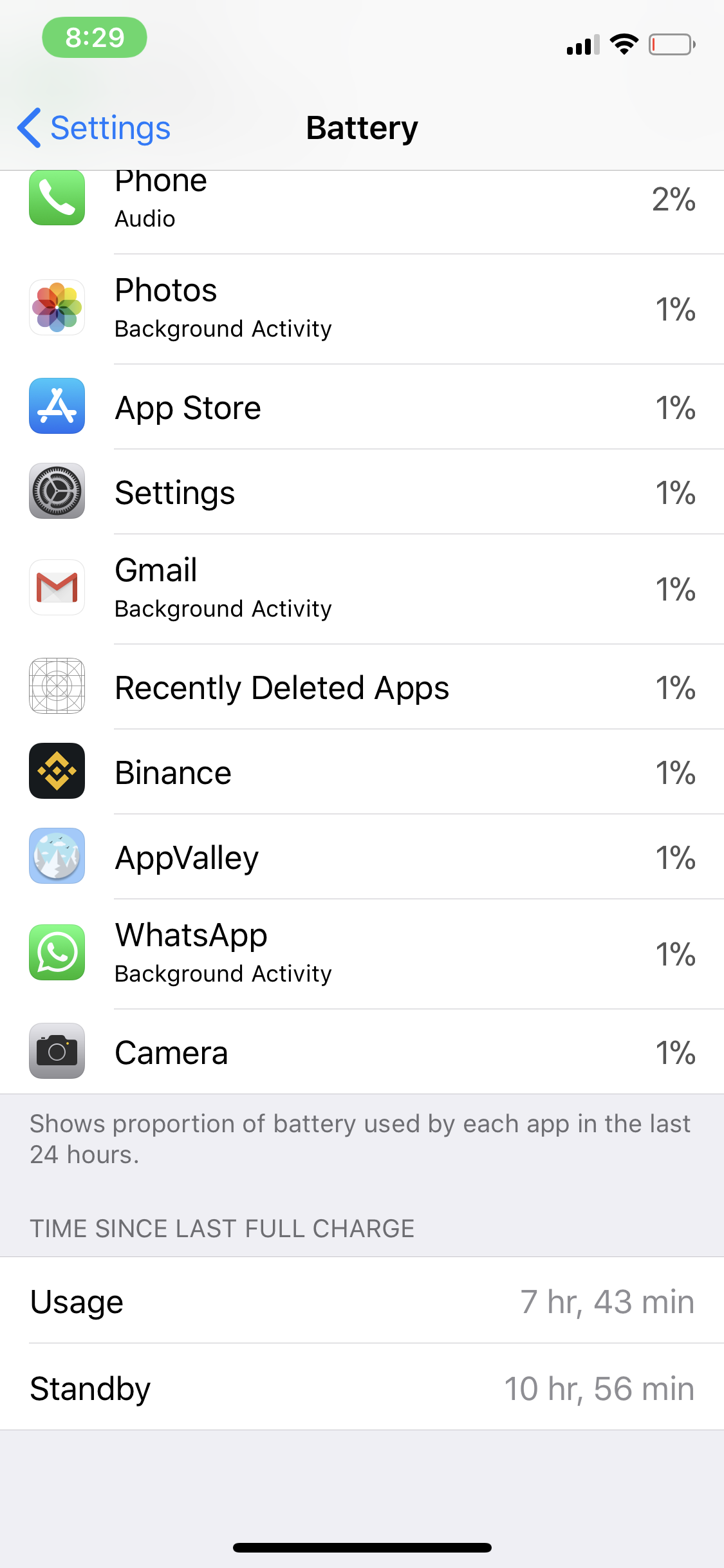Tap the Gmail battery usage row
This screenshot has height=1568, width=724.
(x=362, y=589)
